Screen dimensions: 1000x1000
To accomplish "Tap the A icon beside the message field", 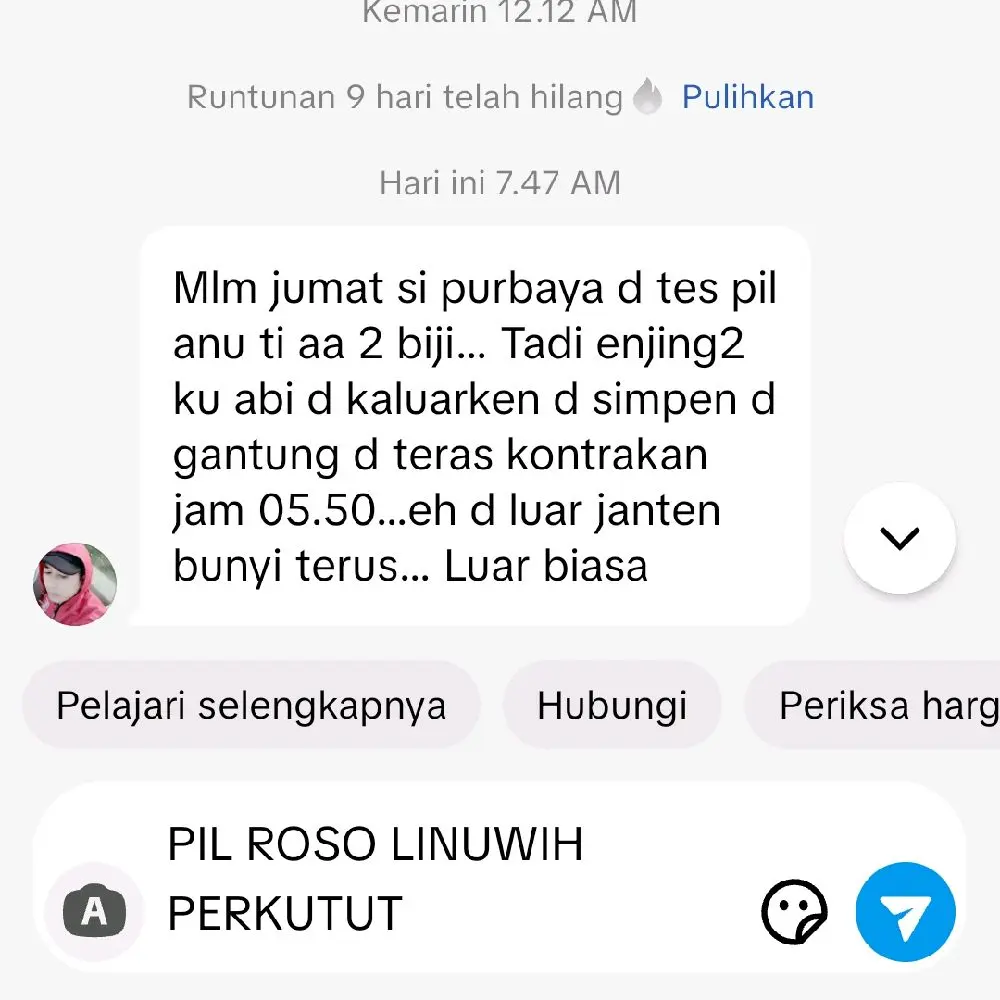I will [x=93, y=912].
